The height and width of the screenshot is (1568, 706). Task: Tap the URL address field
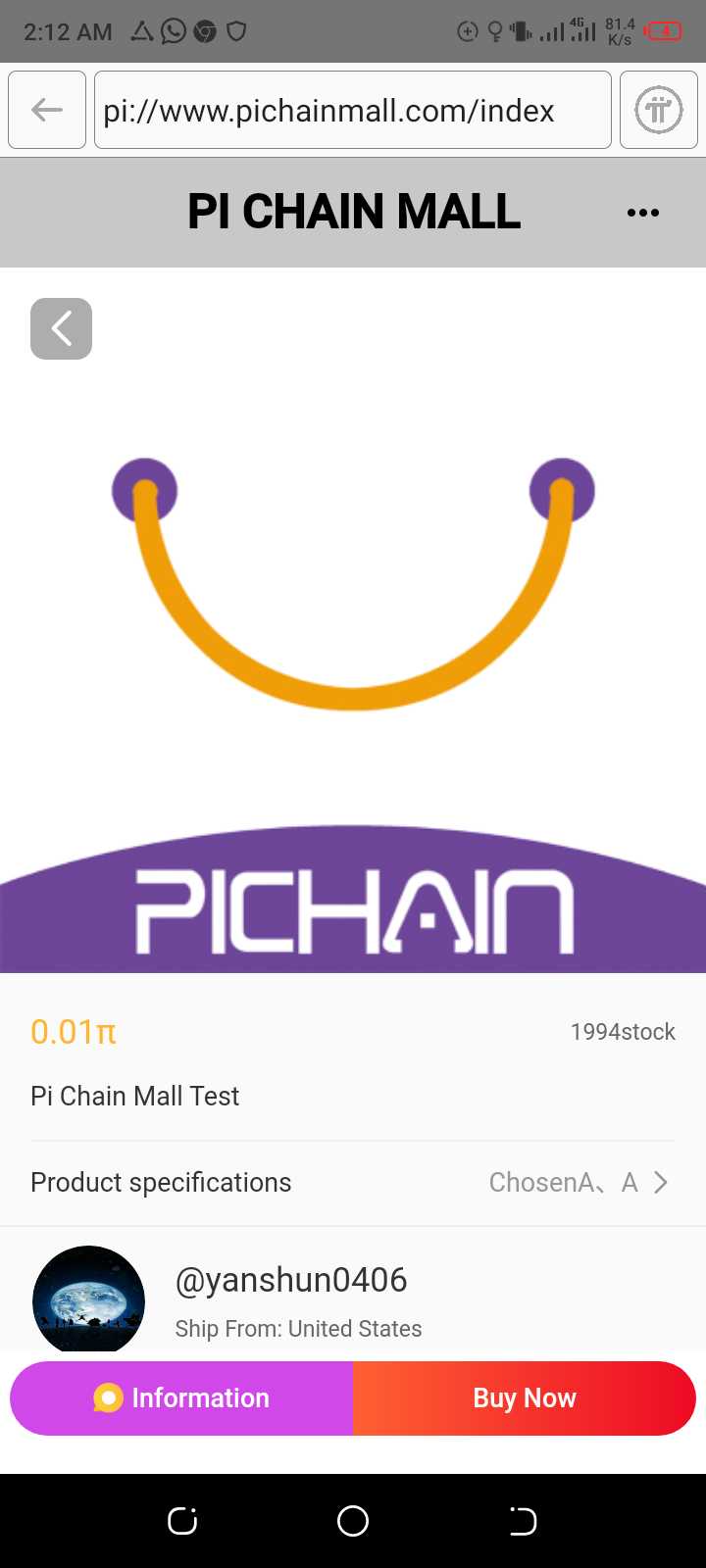(352, 110)
